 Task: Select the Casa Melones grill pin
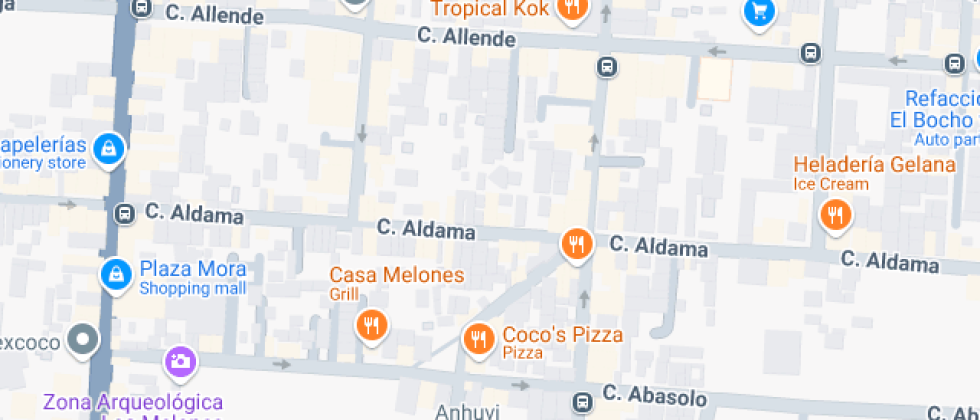[x=371, y=324]
